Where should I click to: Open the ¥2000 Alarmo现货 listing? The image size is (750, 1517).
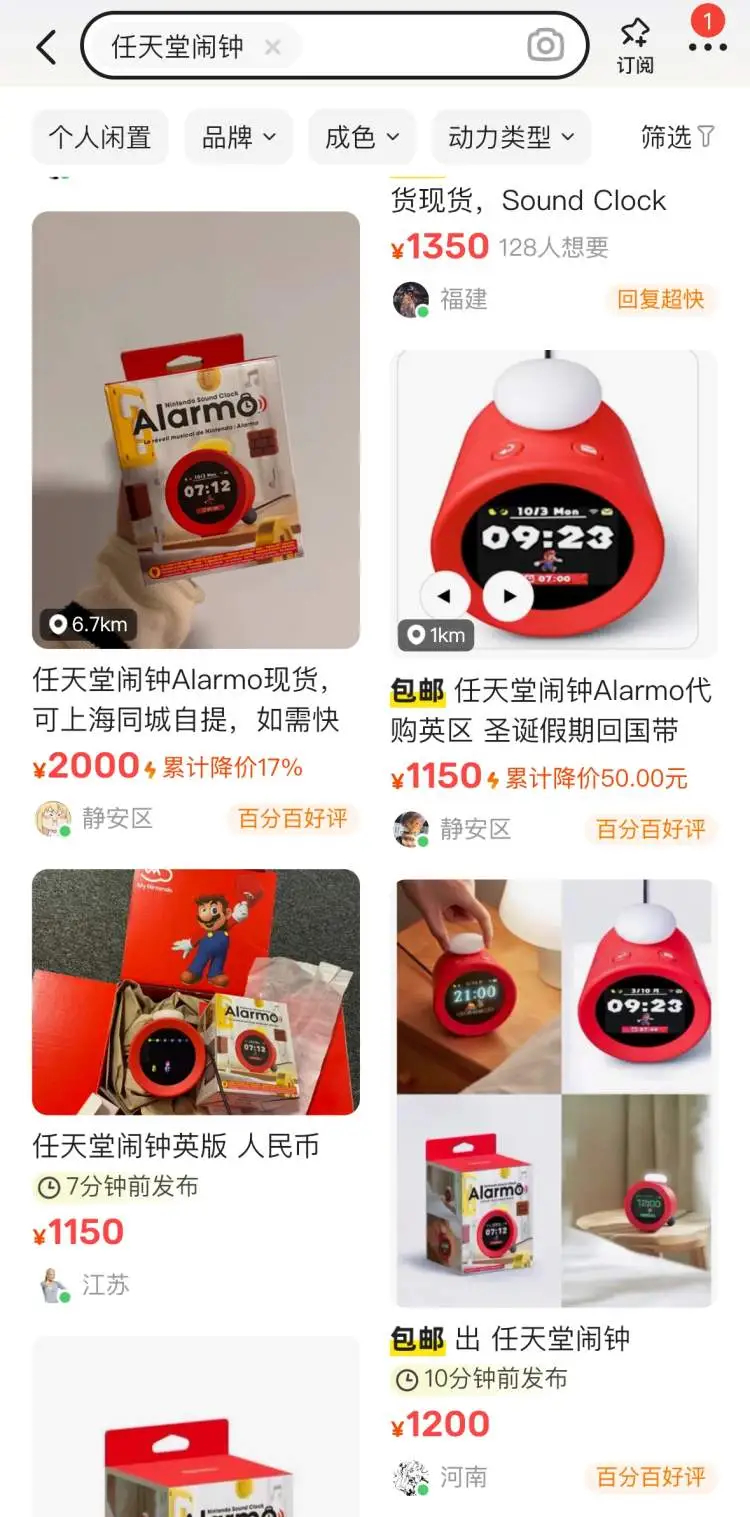point(196,430)
